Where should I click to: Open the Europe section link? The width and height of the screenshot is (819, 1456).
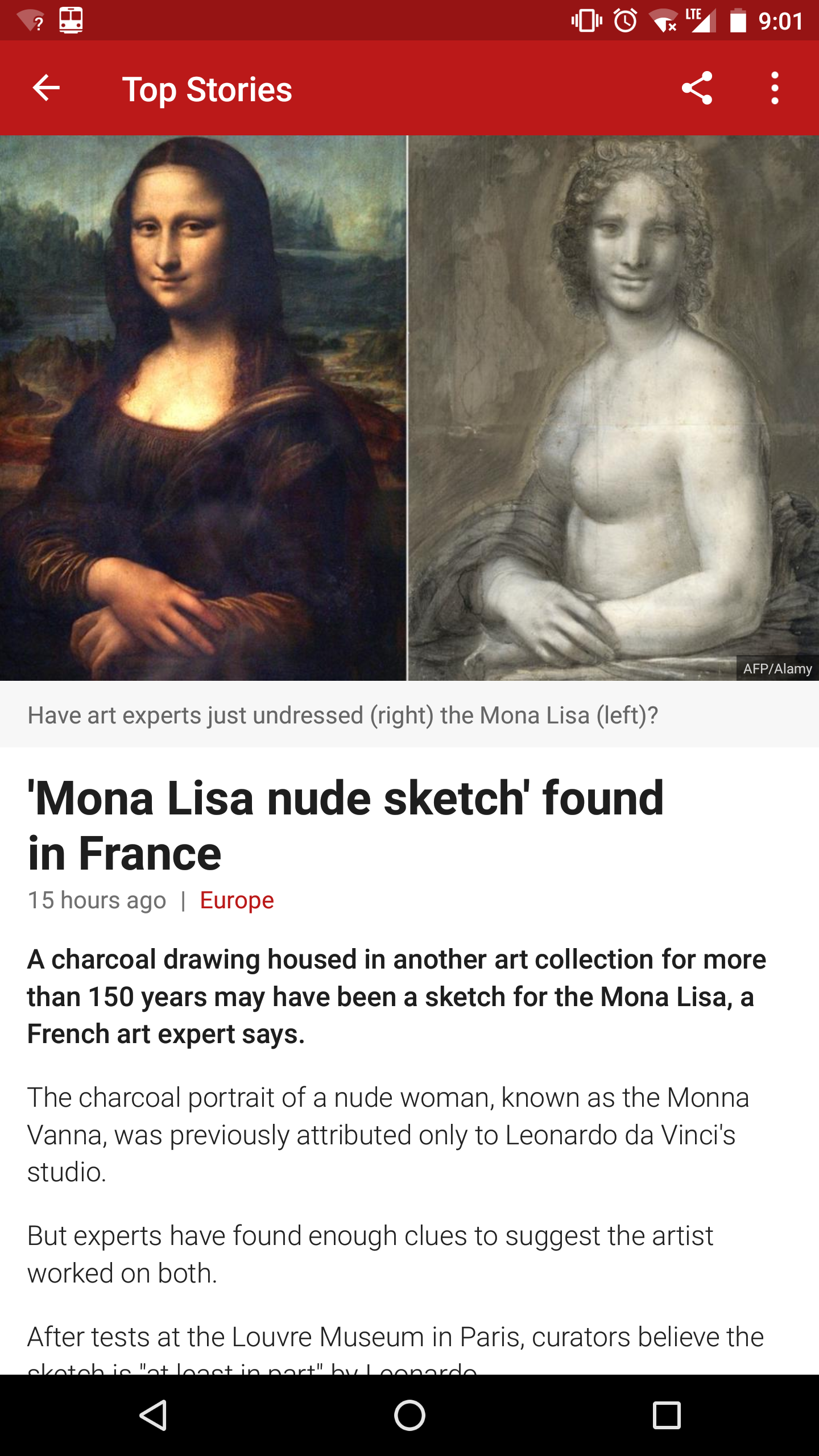237,900
